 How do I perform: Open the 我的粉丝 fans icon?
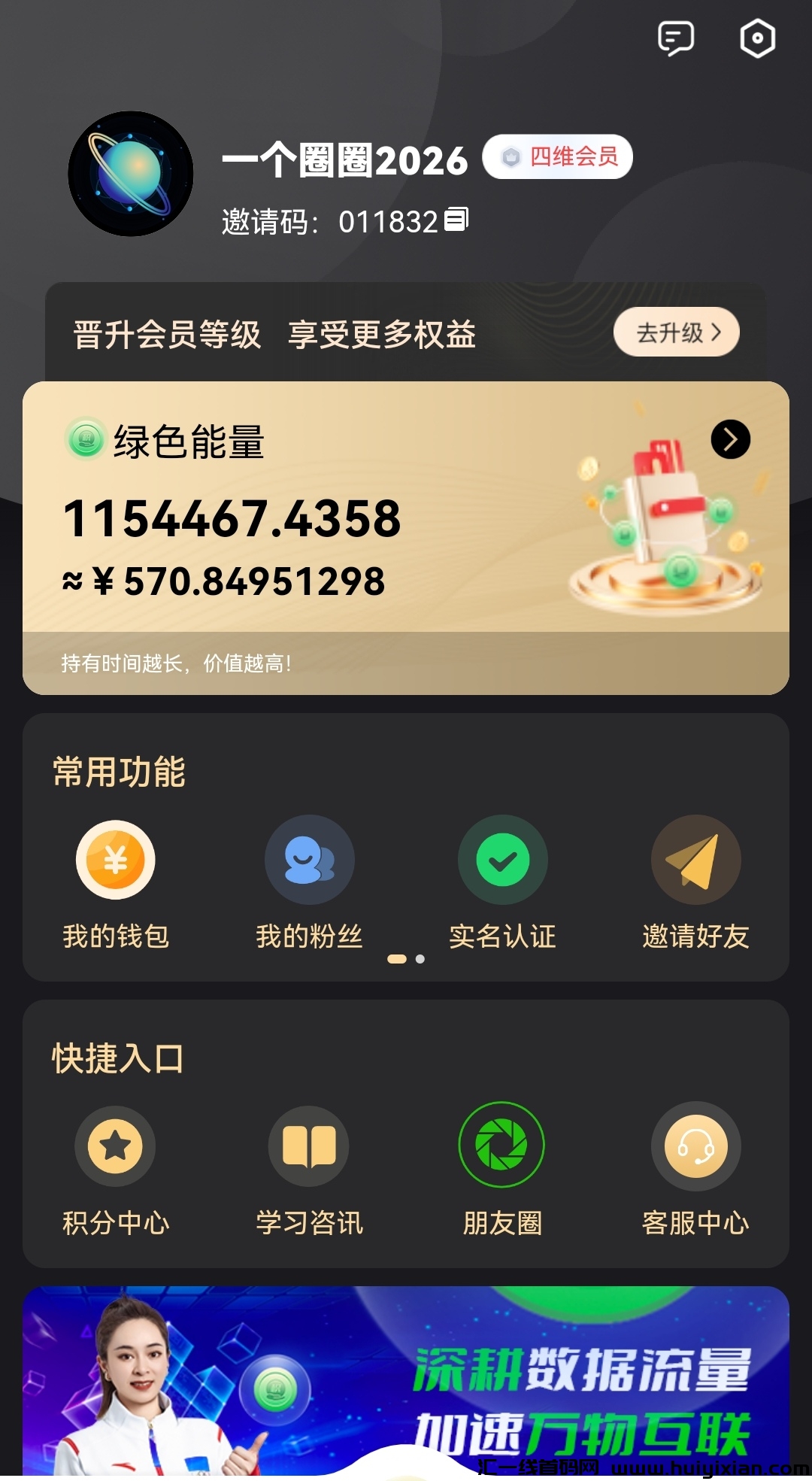309,860
